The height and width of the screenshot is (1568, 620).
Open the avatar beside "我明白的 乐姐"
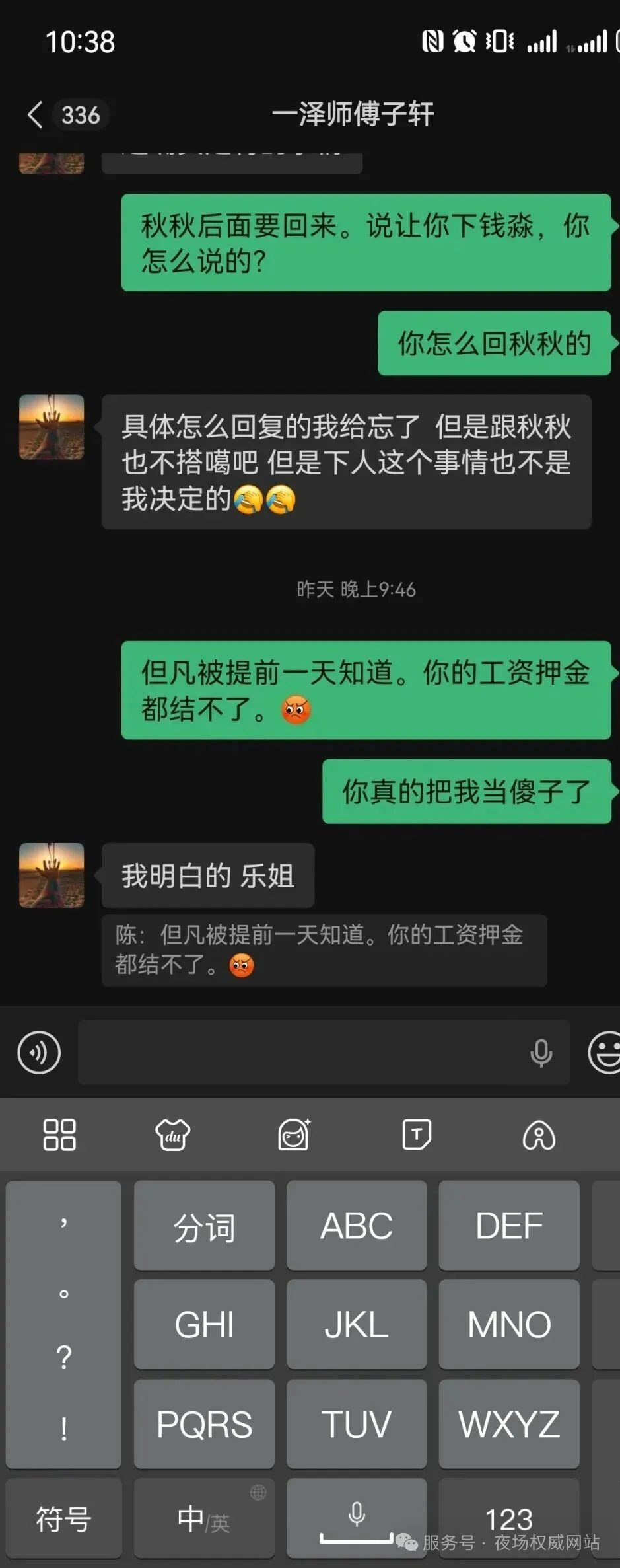click(x=52, y=875)
